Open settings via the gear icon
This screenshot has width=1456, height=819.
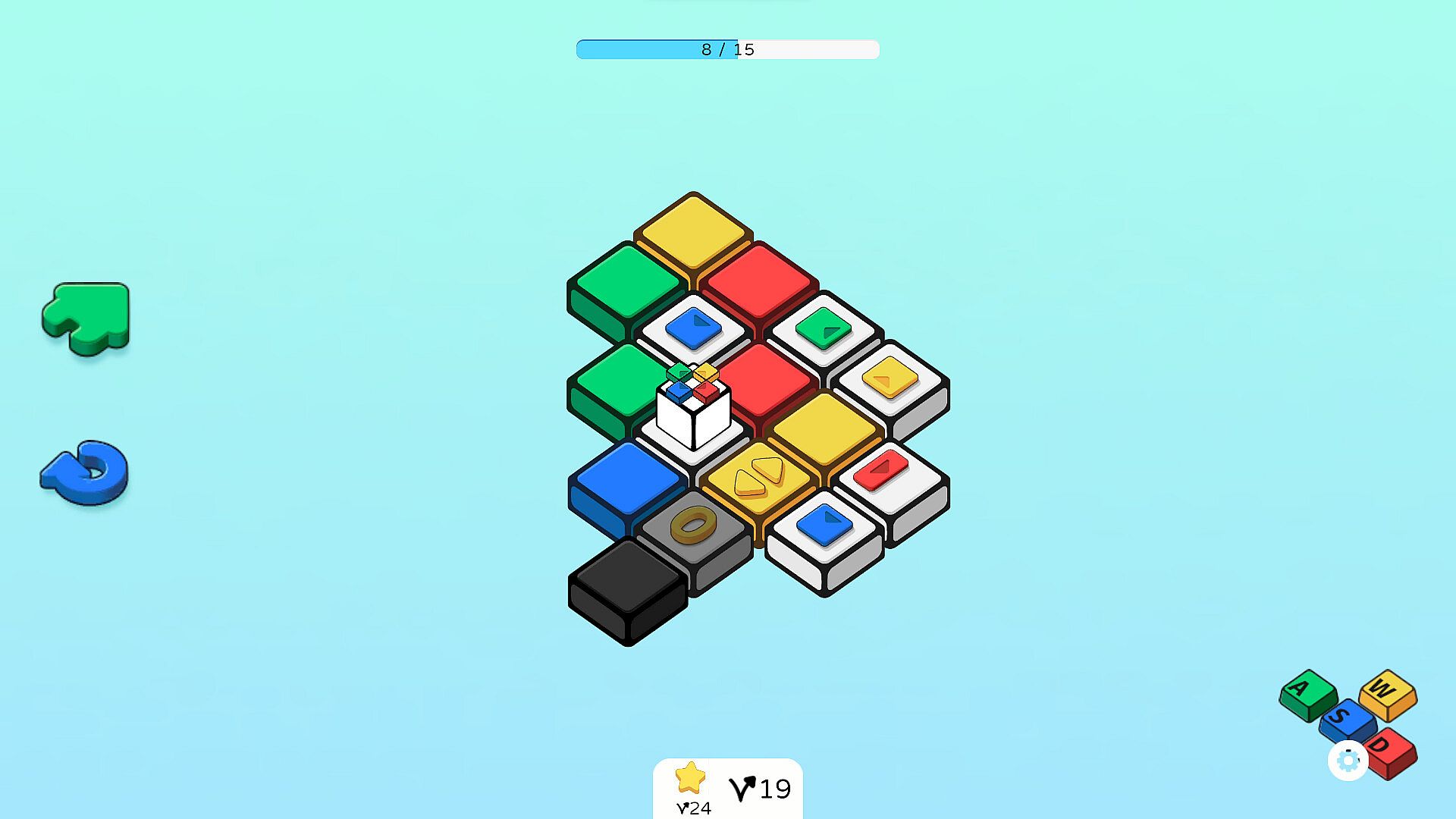1348,760
